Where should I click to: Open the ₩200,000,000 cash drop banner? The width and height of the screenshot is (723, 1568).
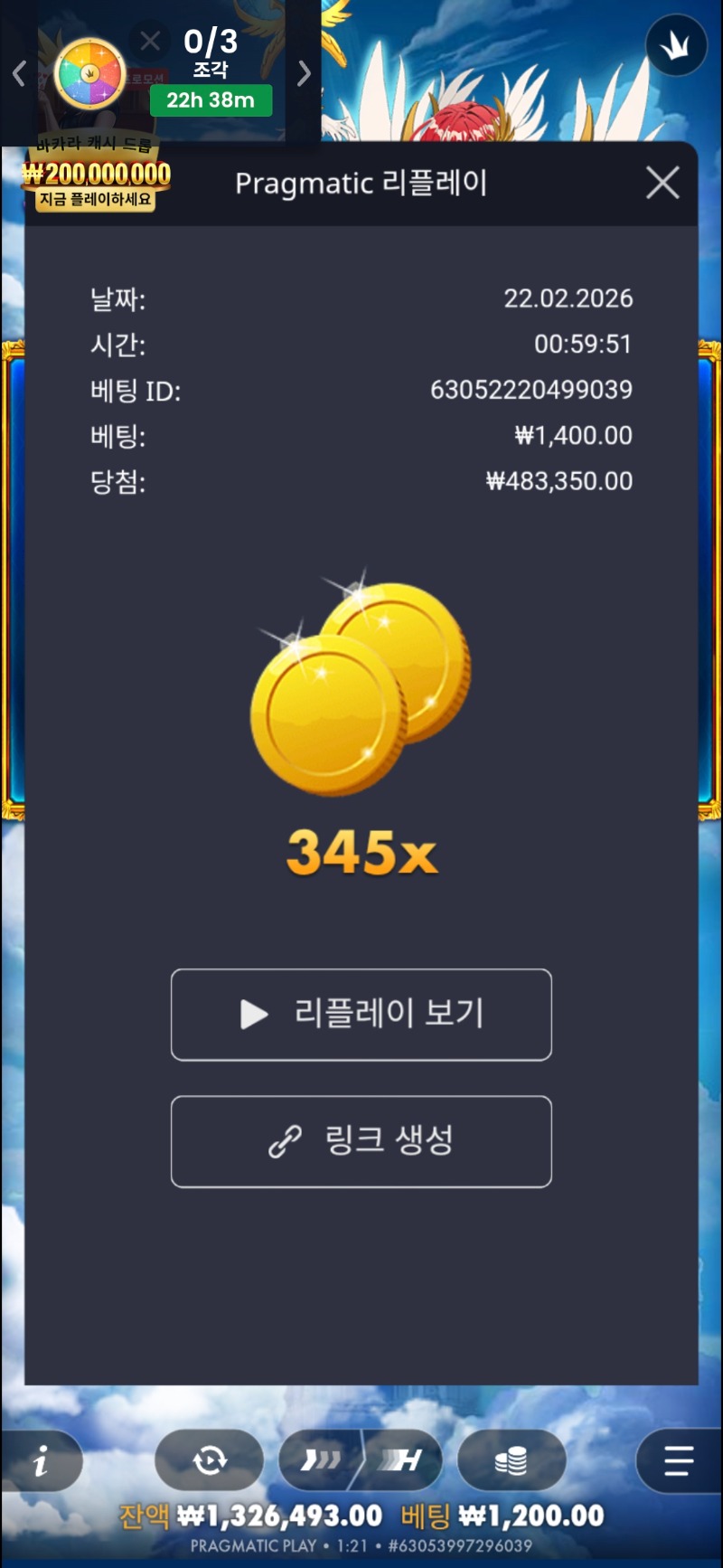97,176
